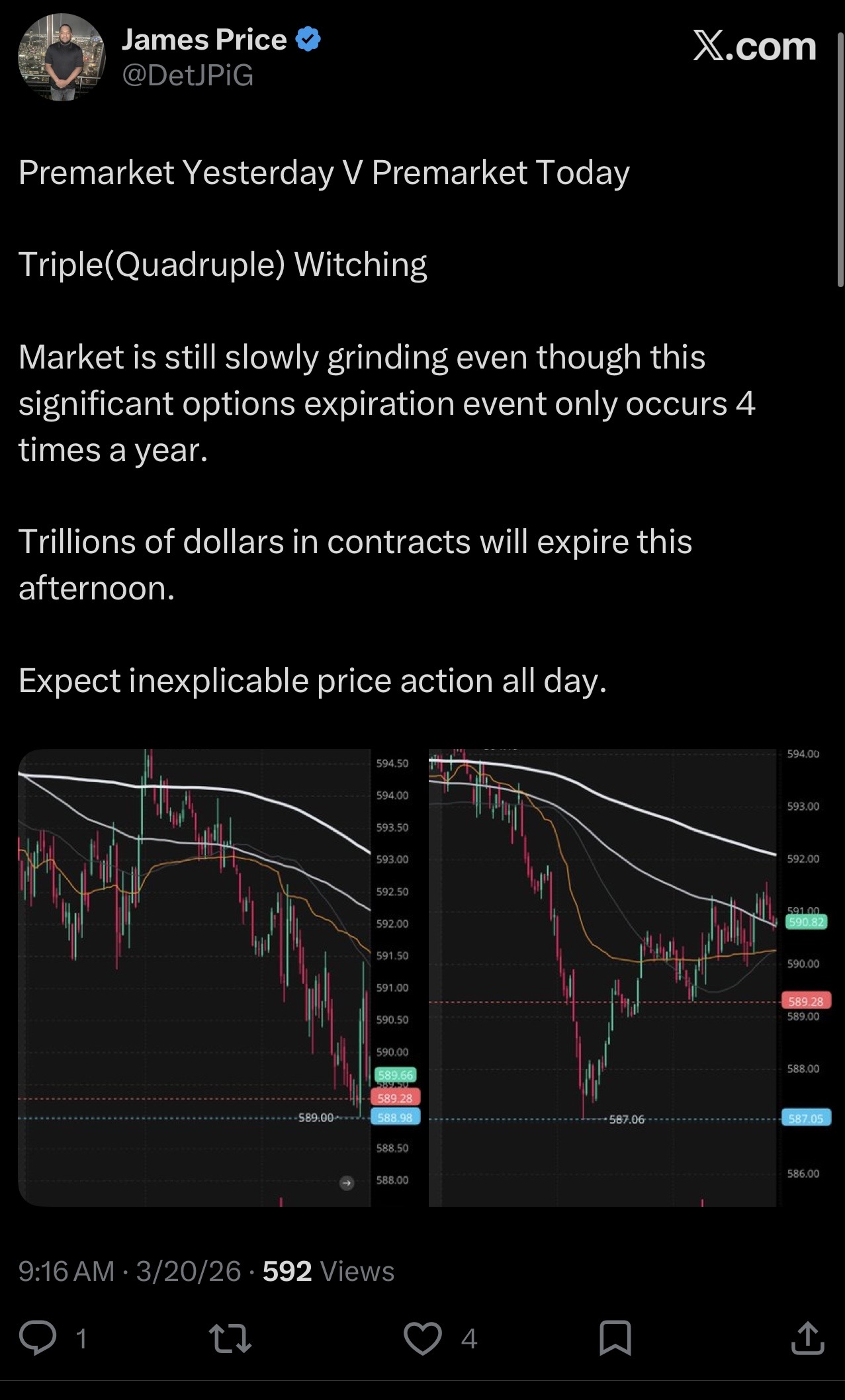
Task: Click the James Price display name
Action: coord(203,38)
